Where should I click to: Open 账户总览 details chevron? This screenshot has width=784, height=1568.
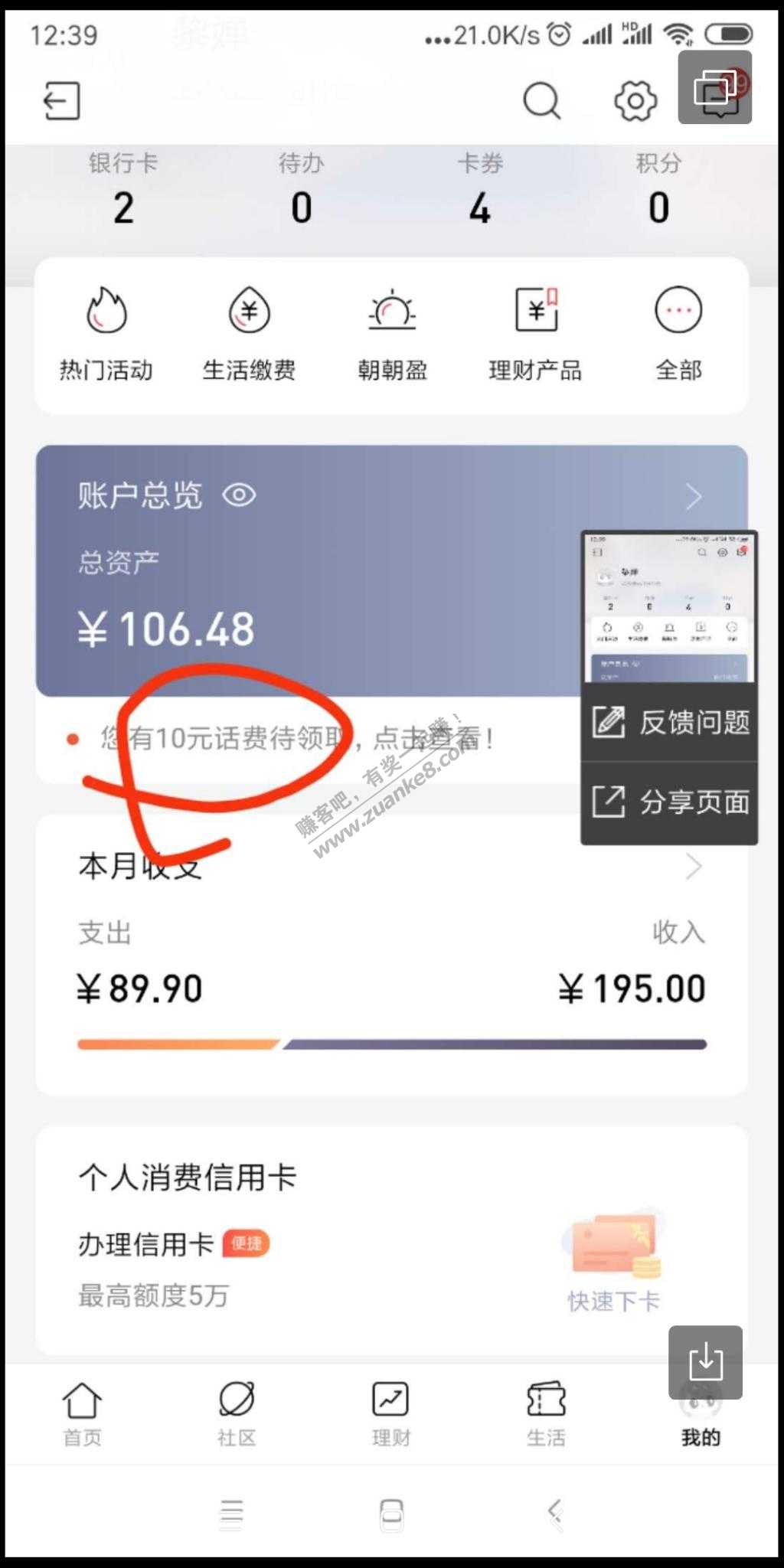tap(694, 496)
